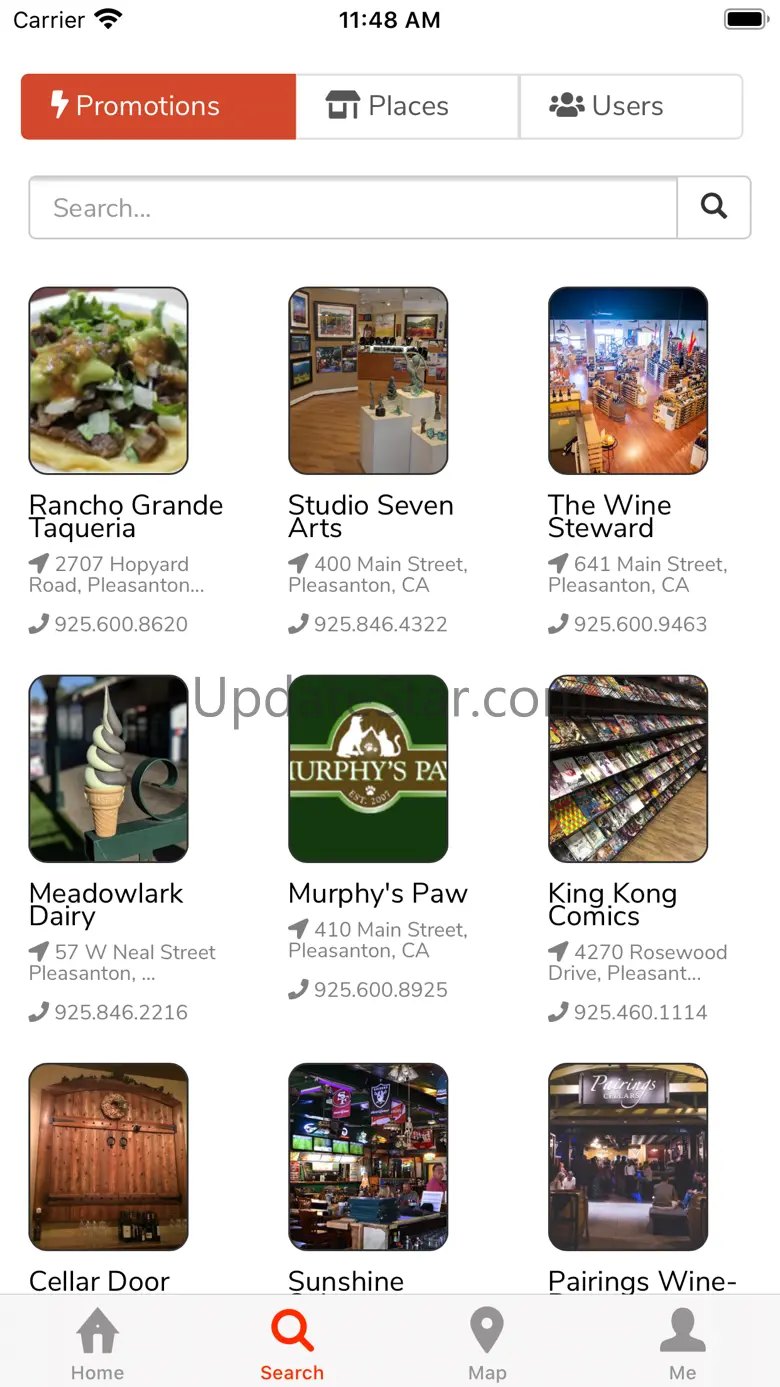This screenshot has width=780, height=1387.
Task: Open the Cellar Door listing
Action: point(108,1157)
